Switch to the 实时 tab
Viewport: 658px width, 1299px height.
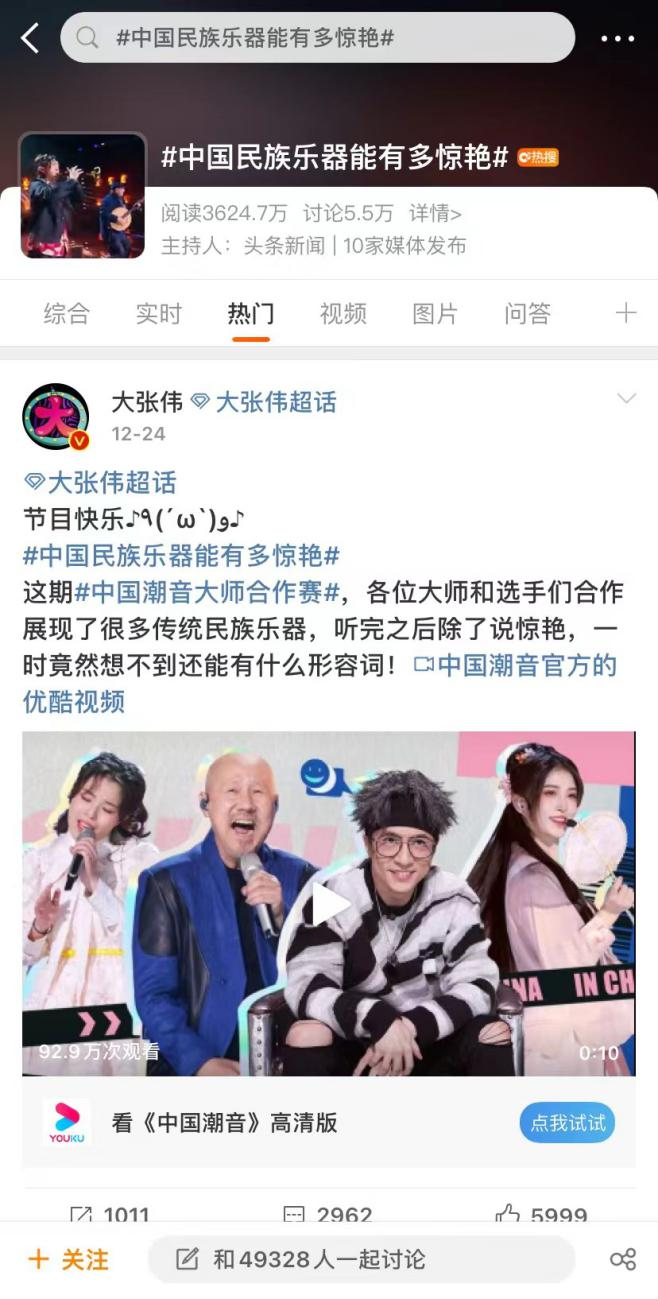(x=159, y=314)
